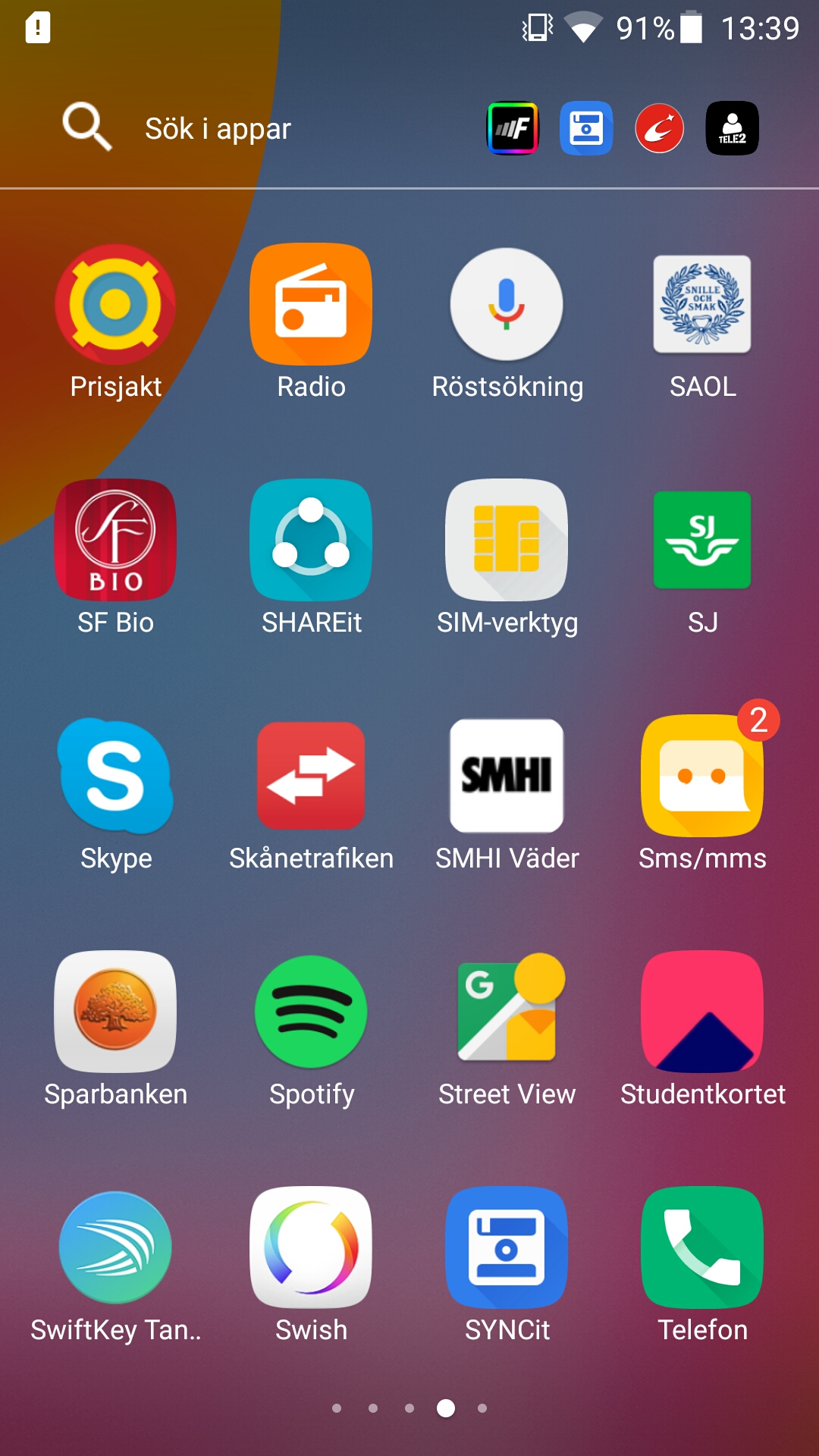Open Skype

point(115,776)
